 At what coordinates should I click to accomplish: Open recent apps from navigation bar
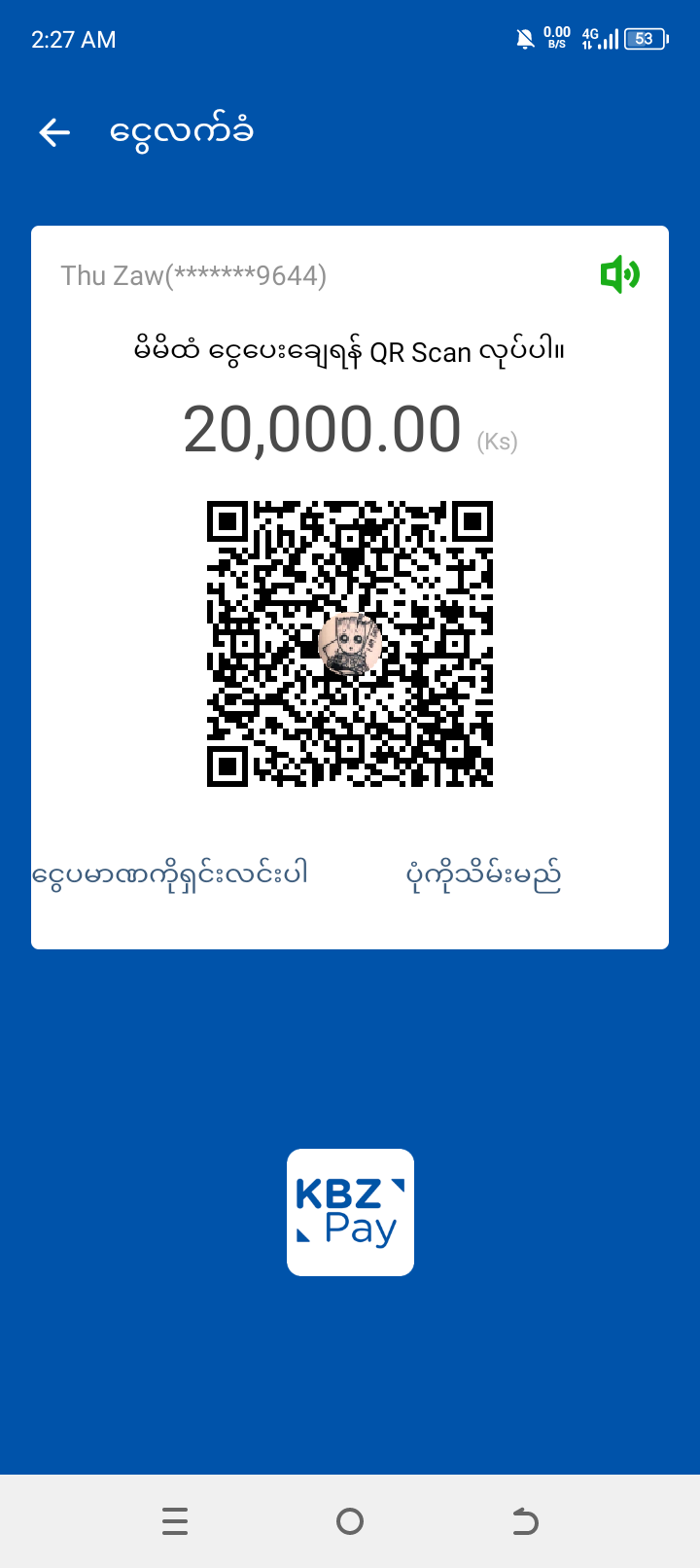coord(175,1520)
